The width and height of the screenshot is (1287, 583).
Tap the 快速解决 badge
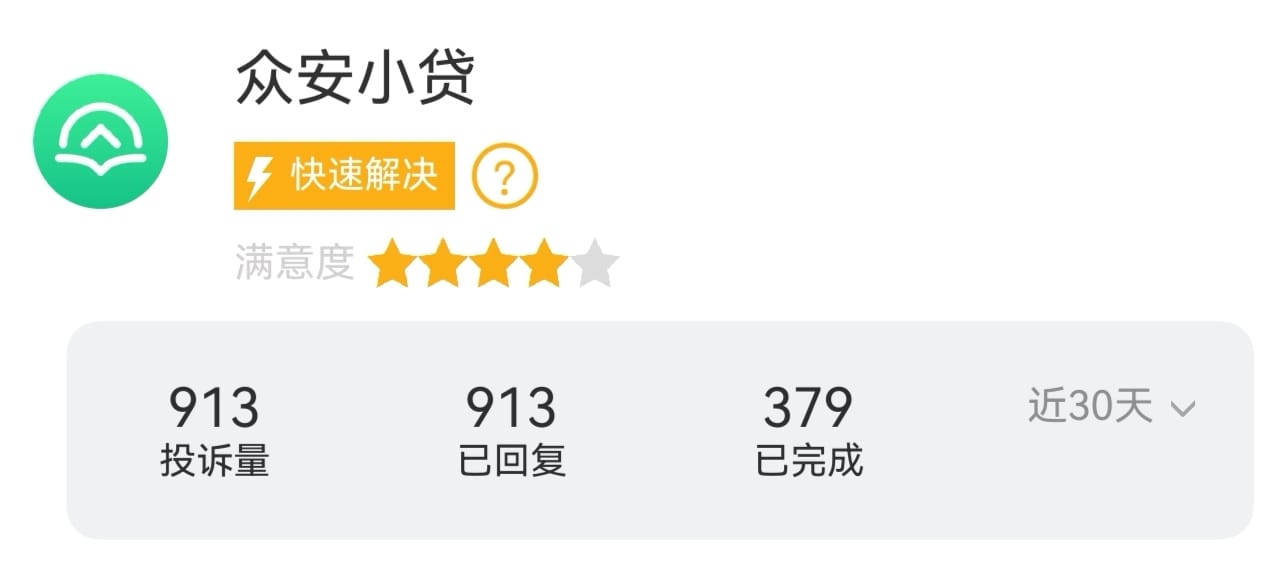tap(344, 176)
